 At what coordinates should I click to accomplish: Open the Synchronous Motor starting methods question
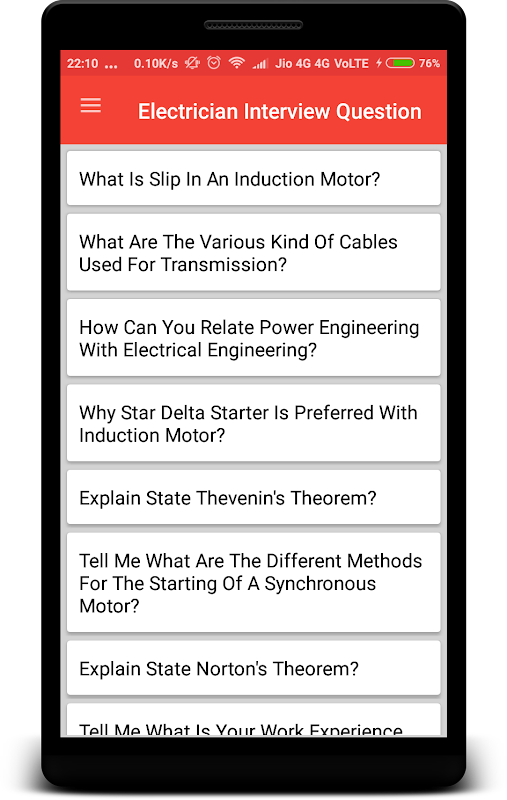coord(254,583)
